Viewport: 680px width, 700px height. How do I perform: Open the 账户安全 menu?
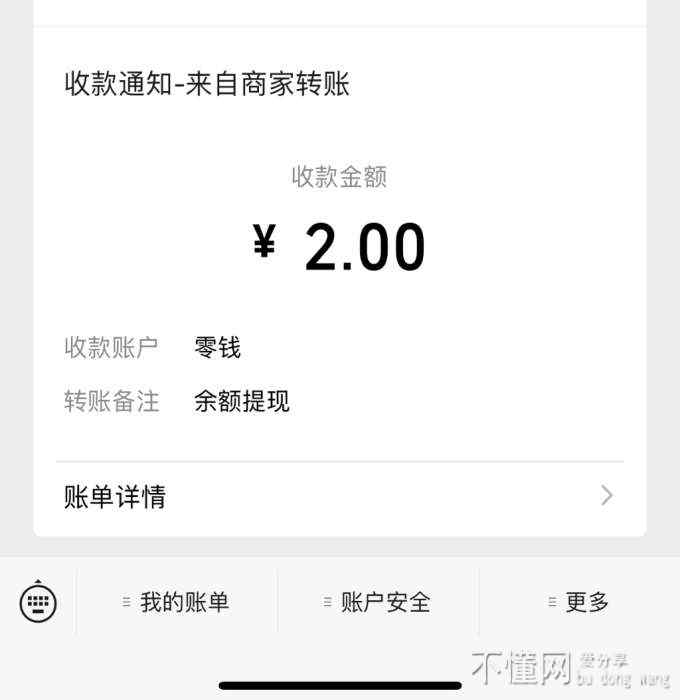pyautogui.click(x=378, y=602)
